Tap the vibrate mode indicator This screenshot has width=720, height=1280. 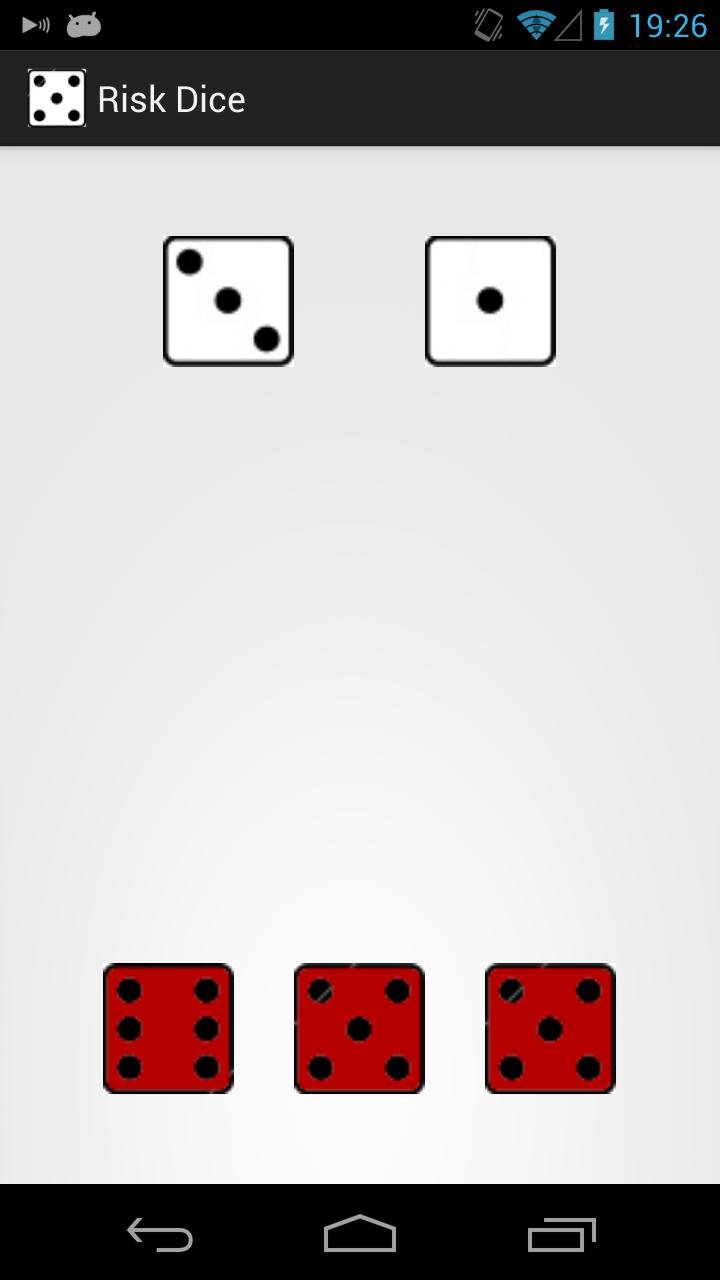[489, 25]
